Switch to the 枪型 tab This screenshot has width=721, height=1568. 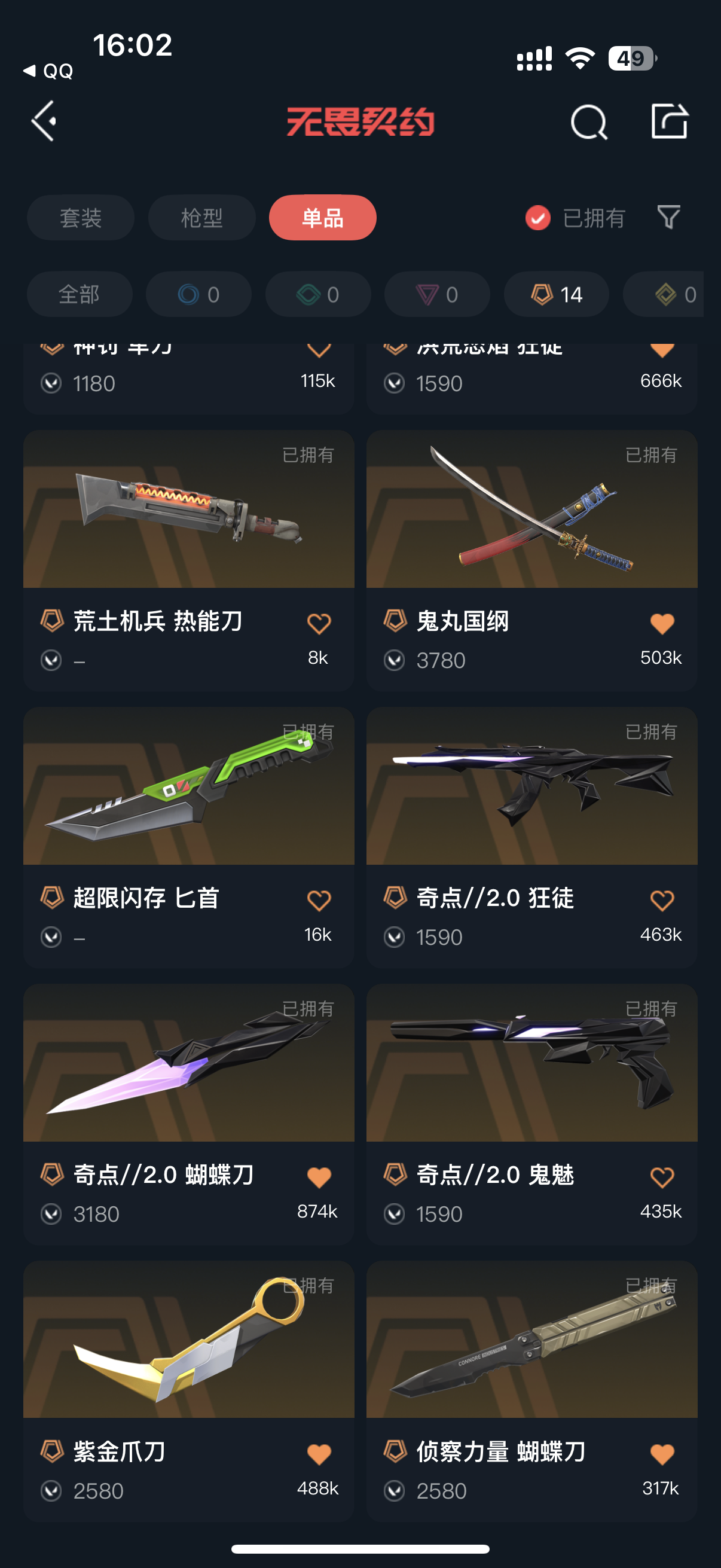point(201,218)
